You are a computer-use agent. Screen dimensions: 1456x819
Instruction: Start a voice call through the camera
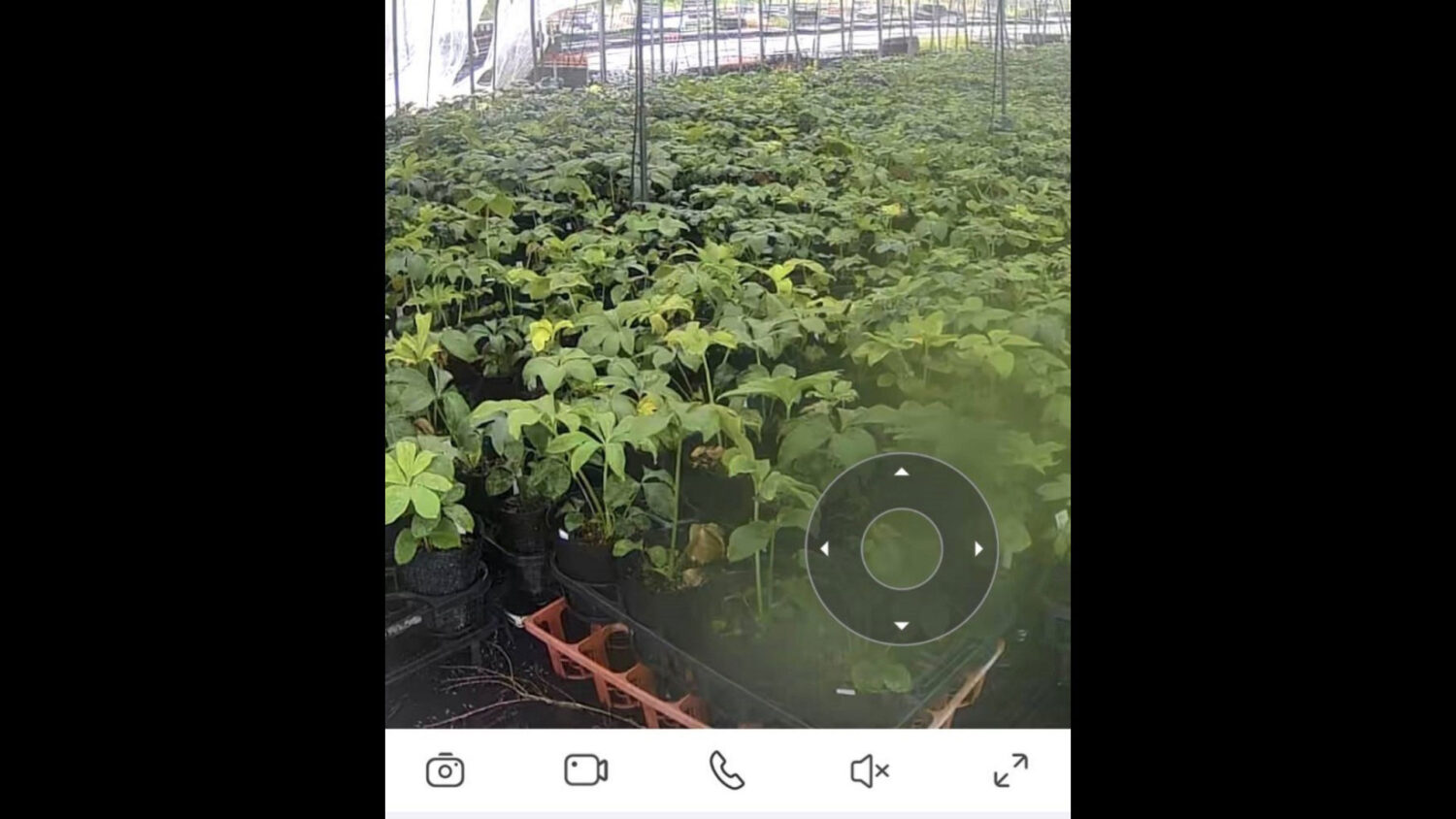pyautogui.click(x=727, y=770)
